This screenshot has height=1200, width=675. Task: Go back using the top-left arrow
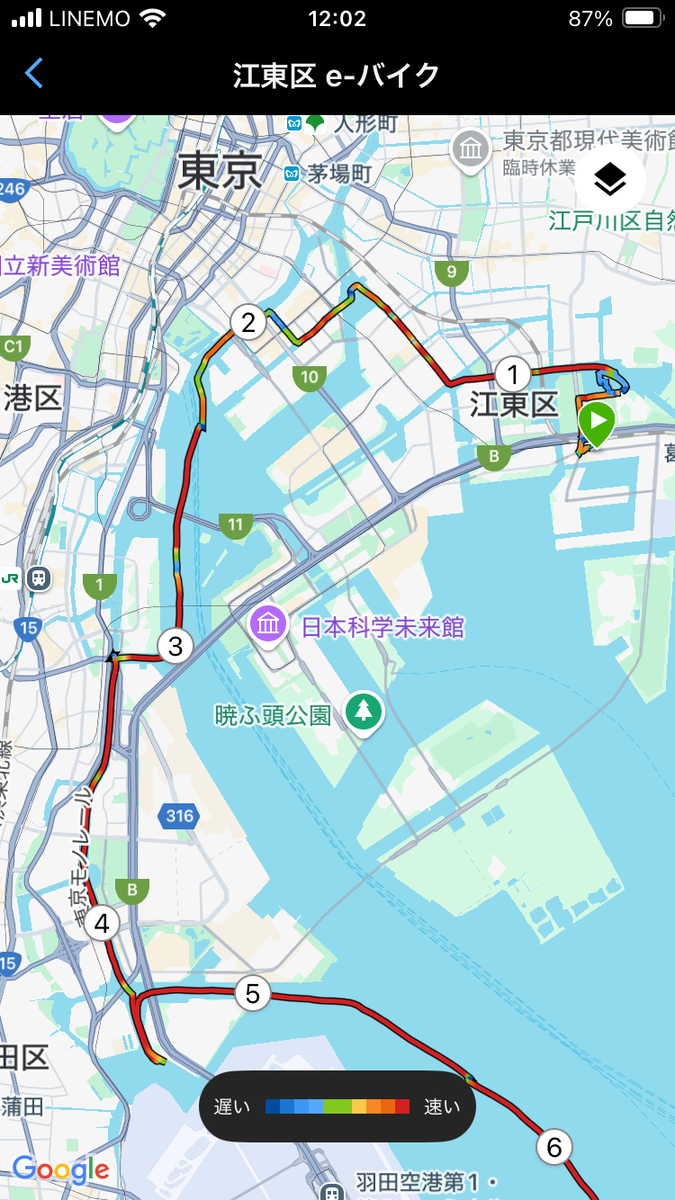(34, 74)
